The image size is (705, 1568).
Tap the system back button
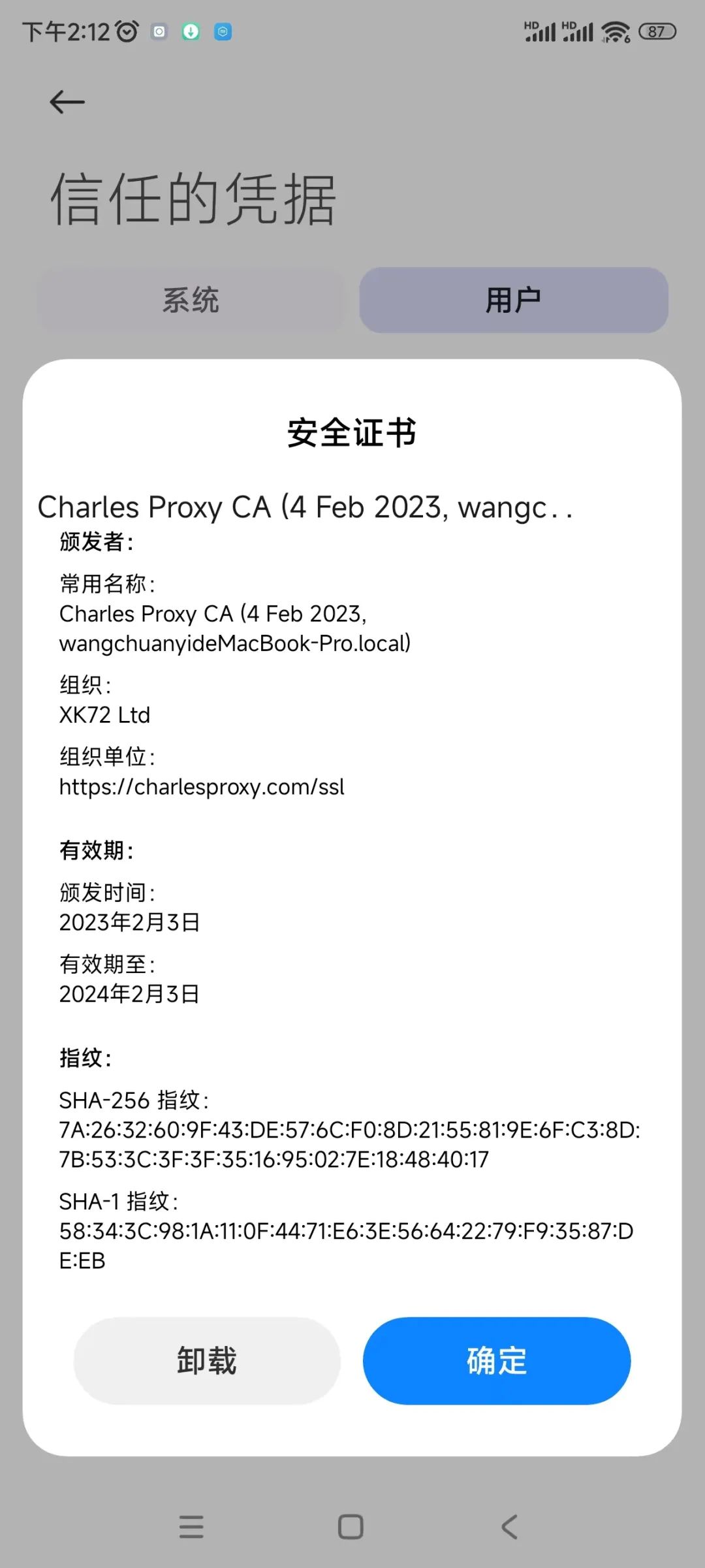(x=510, y=1527)
